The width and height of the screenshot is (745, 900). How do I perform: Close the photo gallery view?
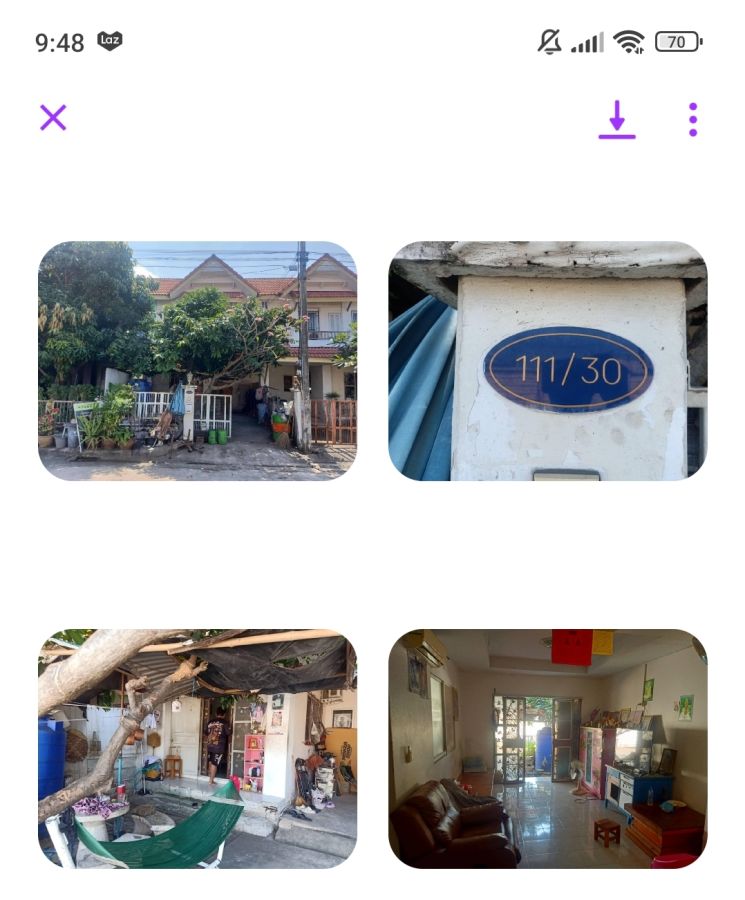click(53, 118)
